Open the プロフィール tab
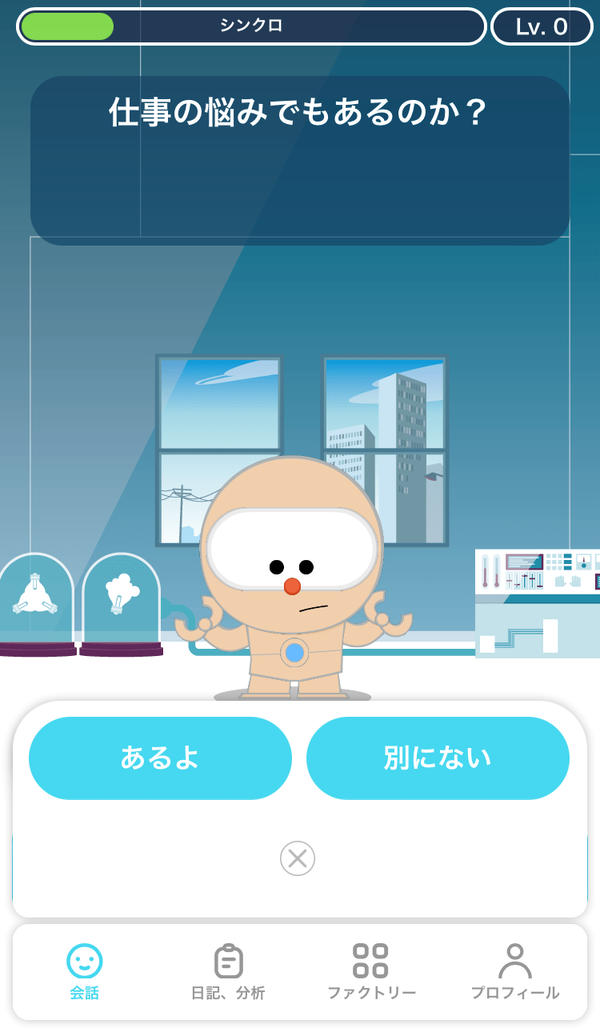This screenshot has height=1036, width=600. pyautogui.click(x=515, y=972)
